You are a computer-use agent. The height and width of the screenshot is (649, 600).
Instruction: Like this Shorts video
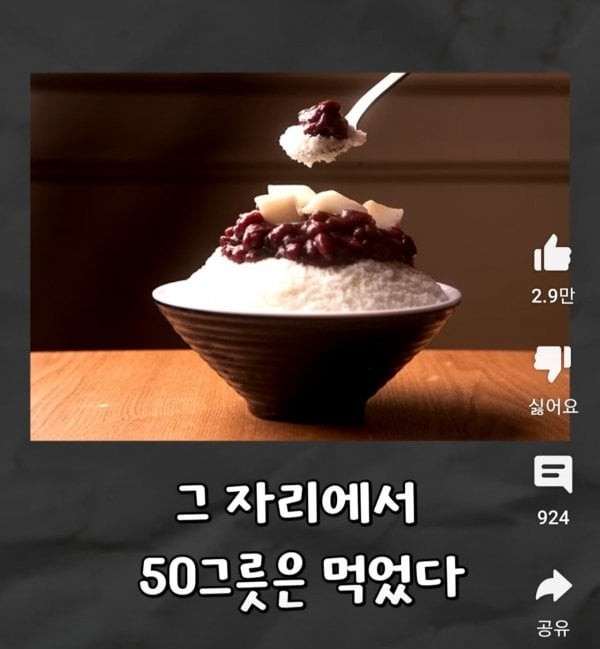tap(552, 255)
